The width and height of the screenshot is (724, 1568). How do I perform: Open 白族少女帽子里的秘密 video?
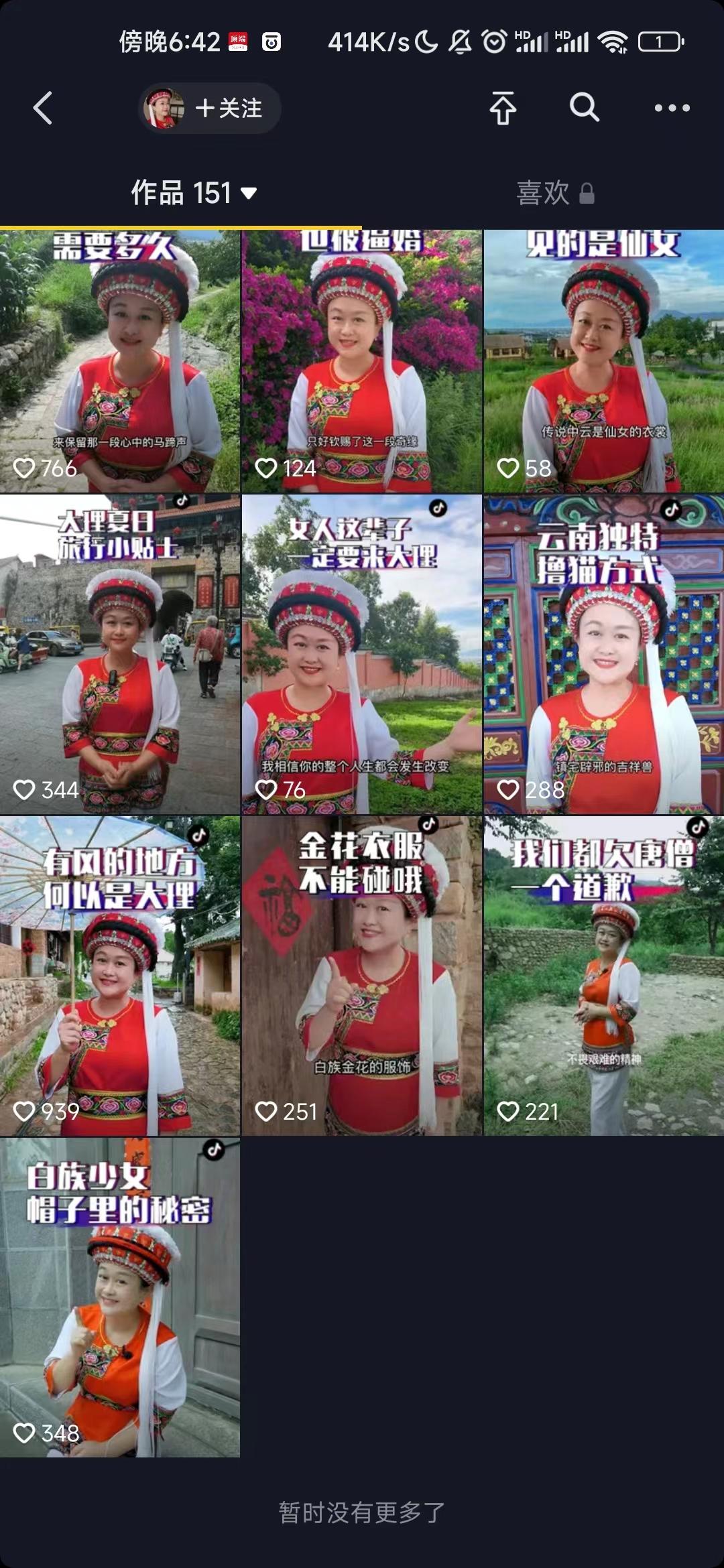click(x=120, y=1297)
